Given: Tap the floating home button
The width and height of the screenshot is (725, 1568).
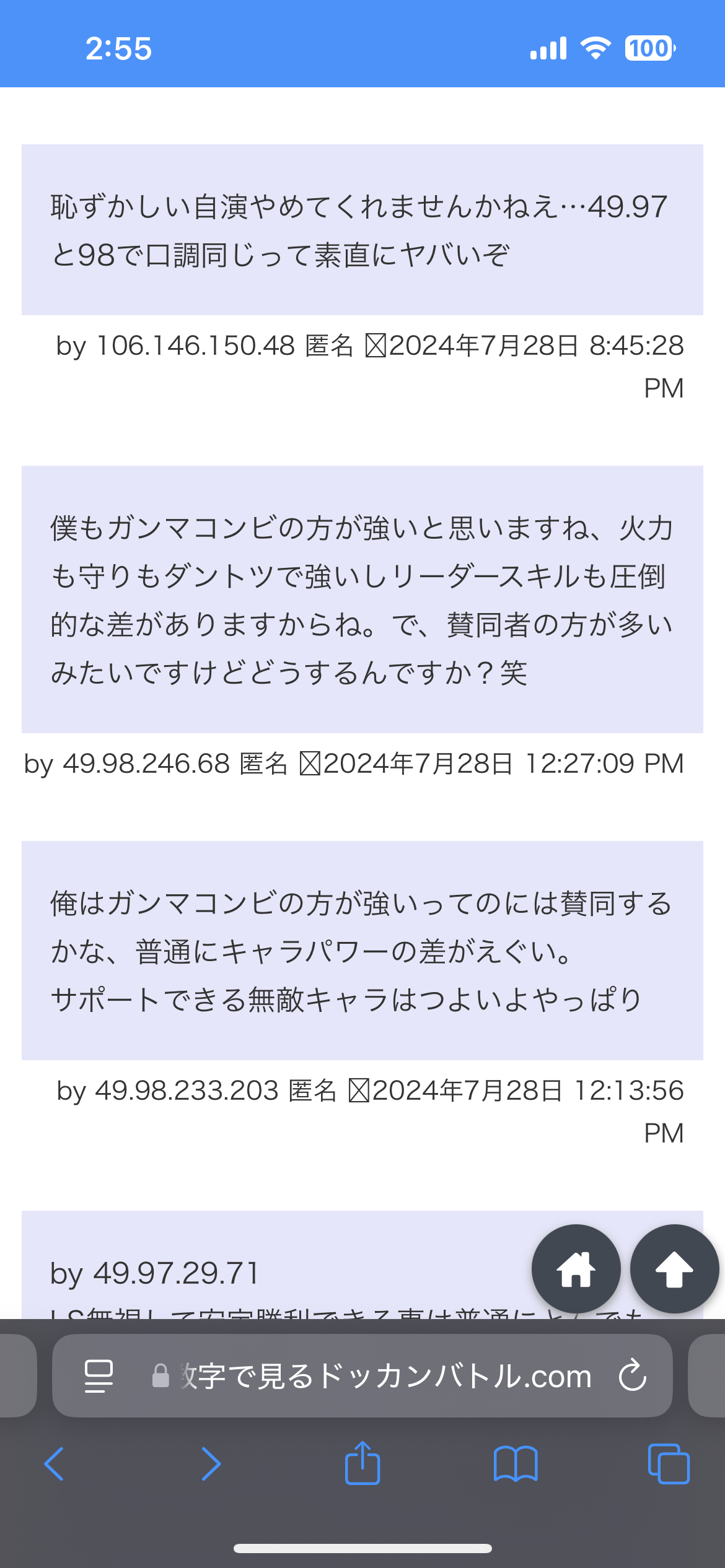Looking at the screenshot, I should 576,1269.
